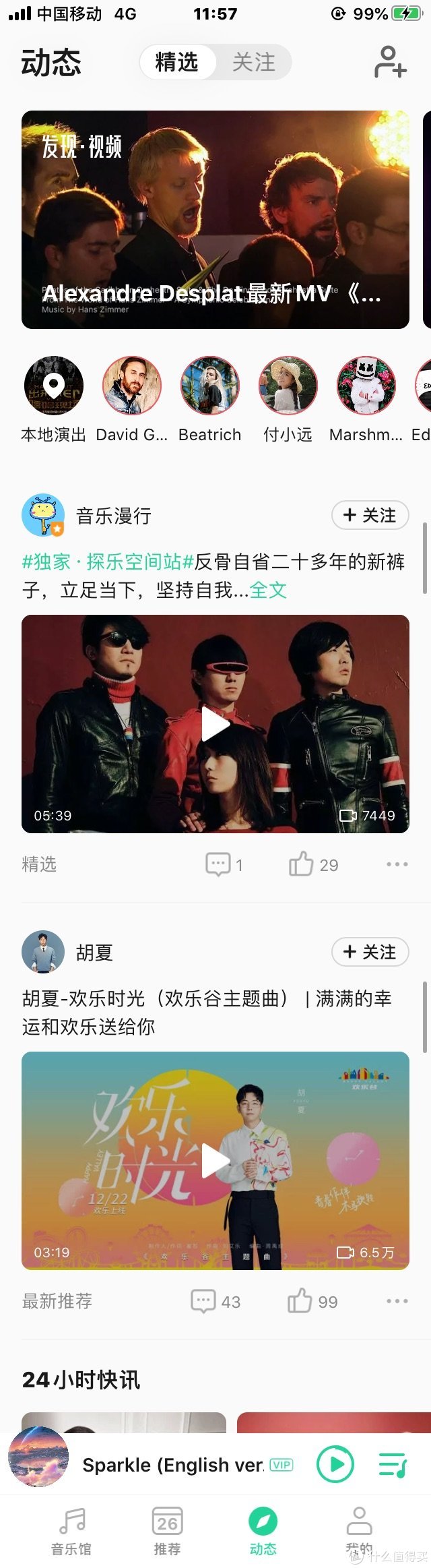Open more options on 音乐漫行's post
Viewport: 431px width, 1568px height.
(x=397, y=864)
